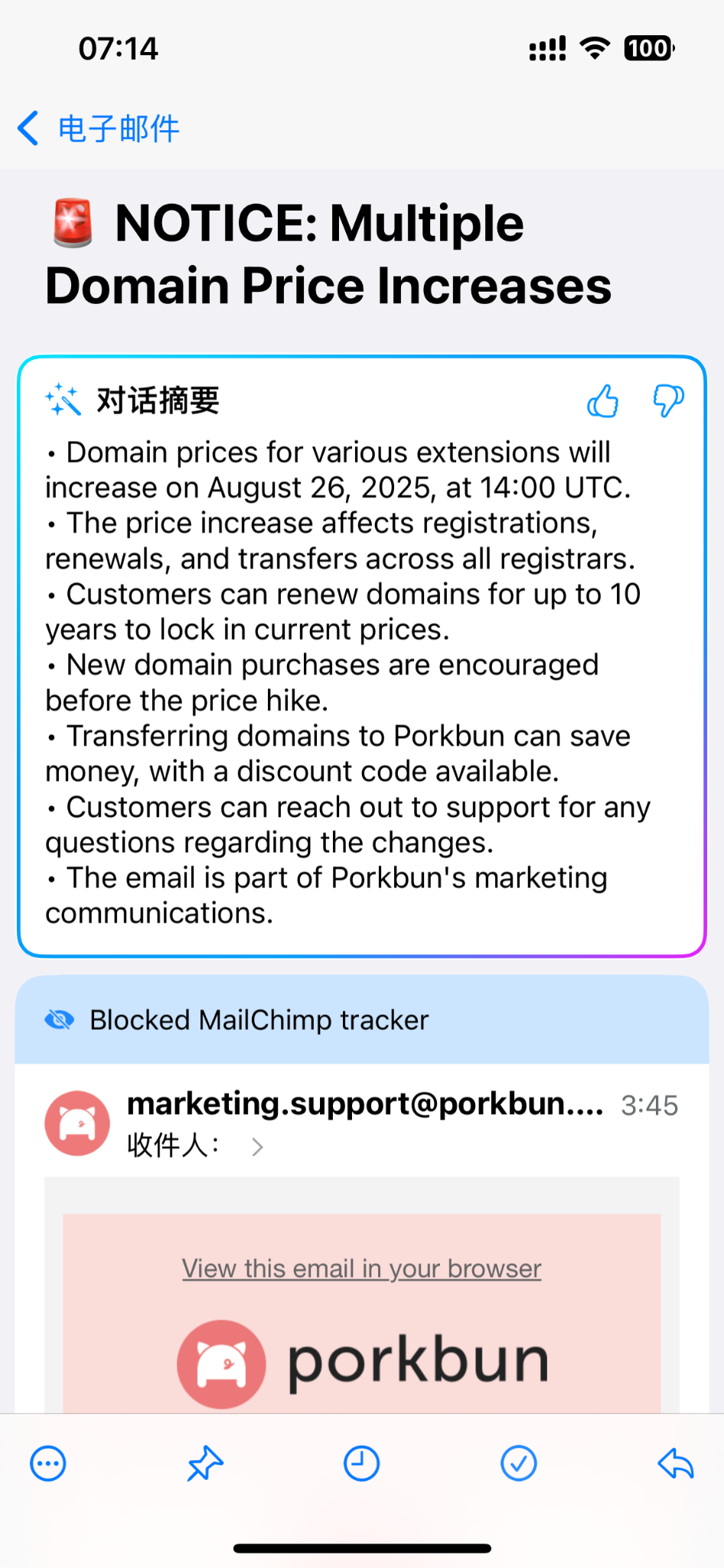Expand the 收件人 recipient details
This screenshot has width=724, height=1568.
pos(257,1146)
